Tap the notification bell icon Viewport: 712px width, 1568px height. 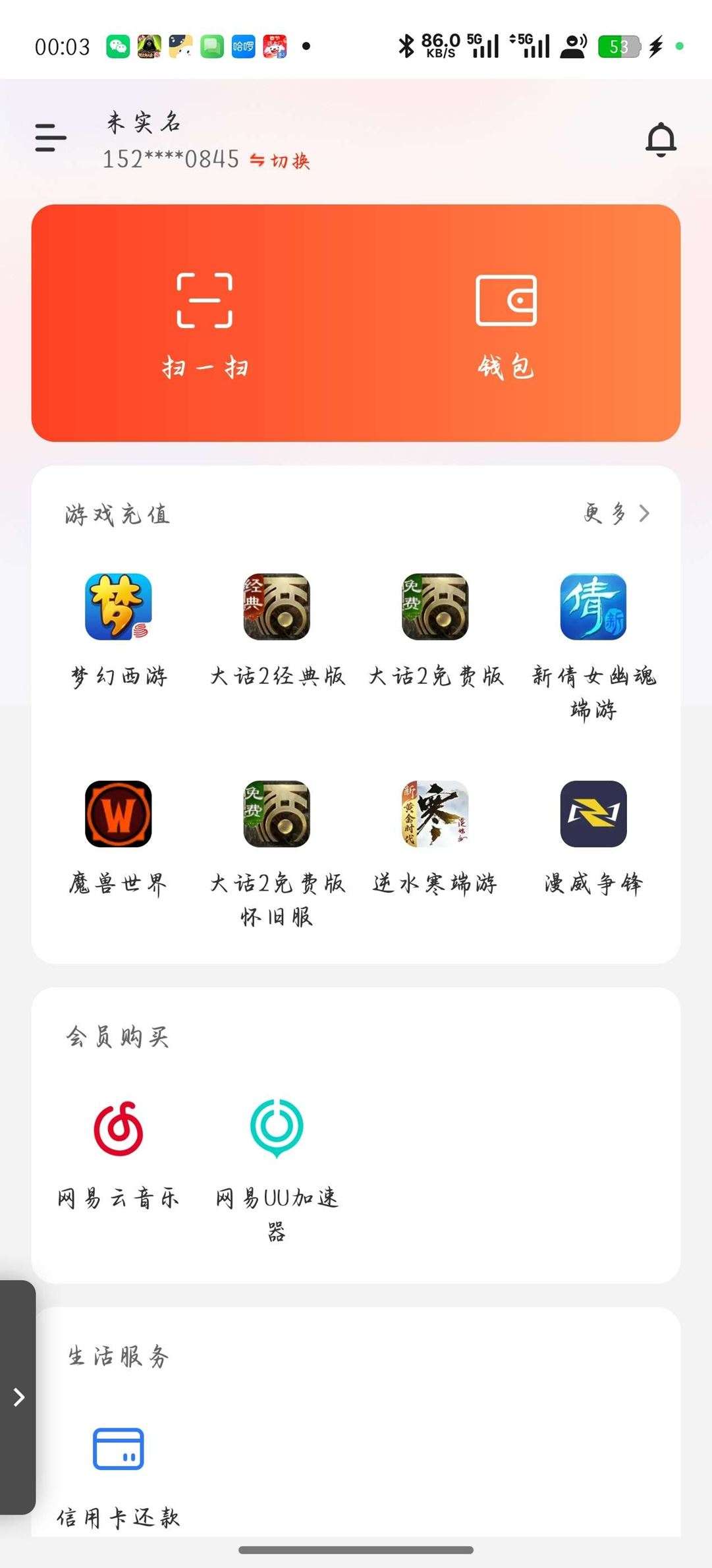[662, 139]
